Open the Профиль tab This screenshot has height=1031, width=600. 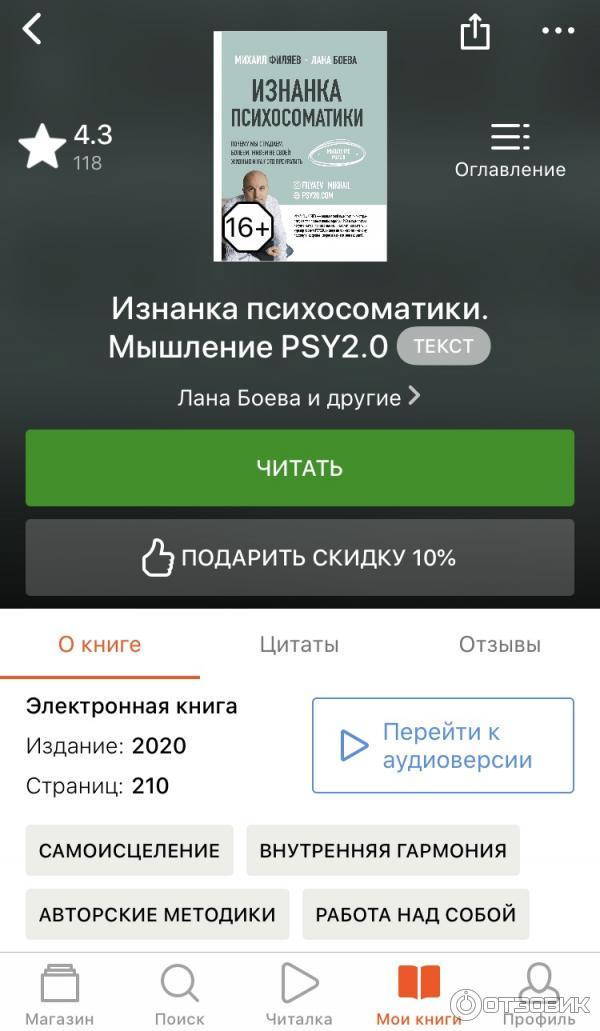click(x=539, y=994)
